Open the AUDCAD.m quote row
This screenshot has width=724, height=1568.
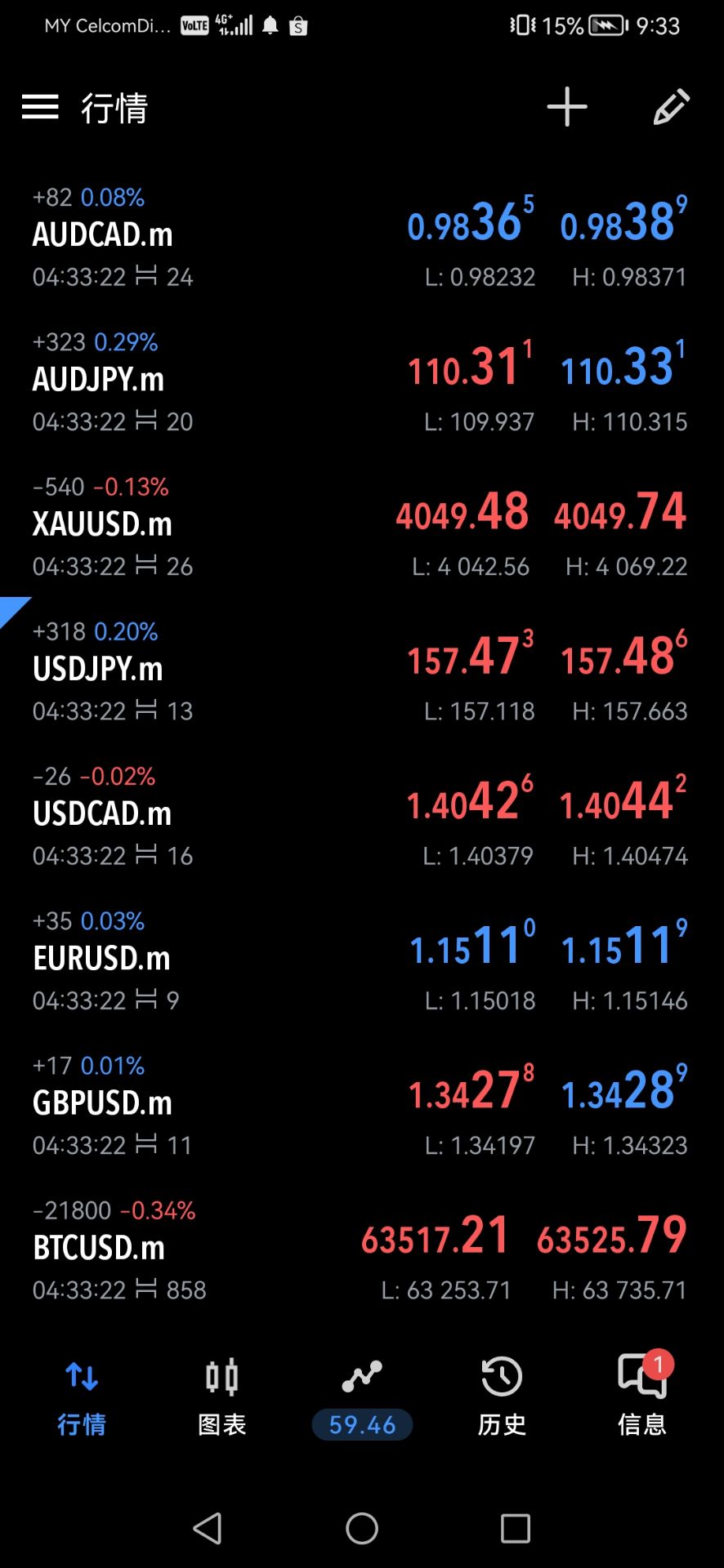362,237
